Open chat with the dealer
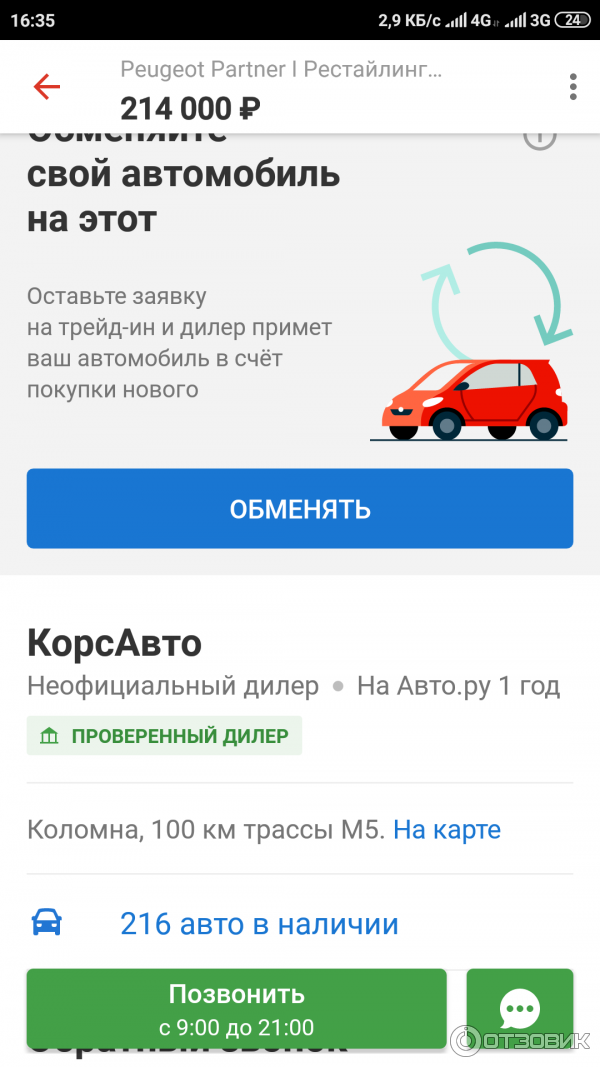Screen dimensions: 600x1067 tap(520, 1008)
